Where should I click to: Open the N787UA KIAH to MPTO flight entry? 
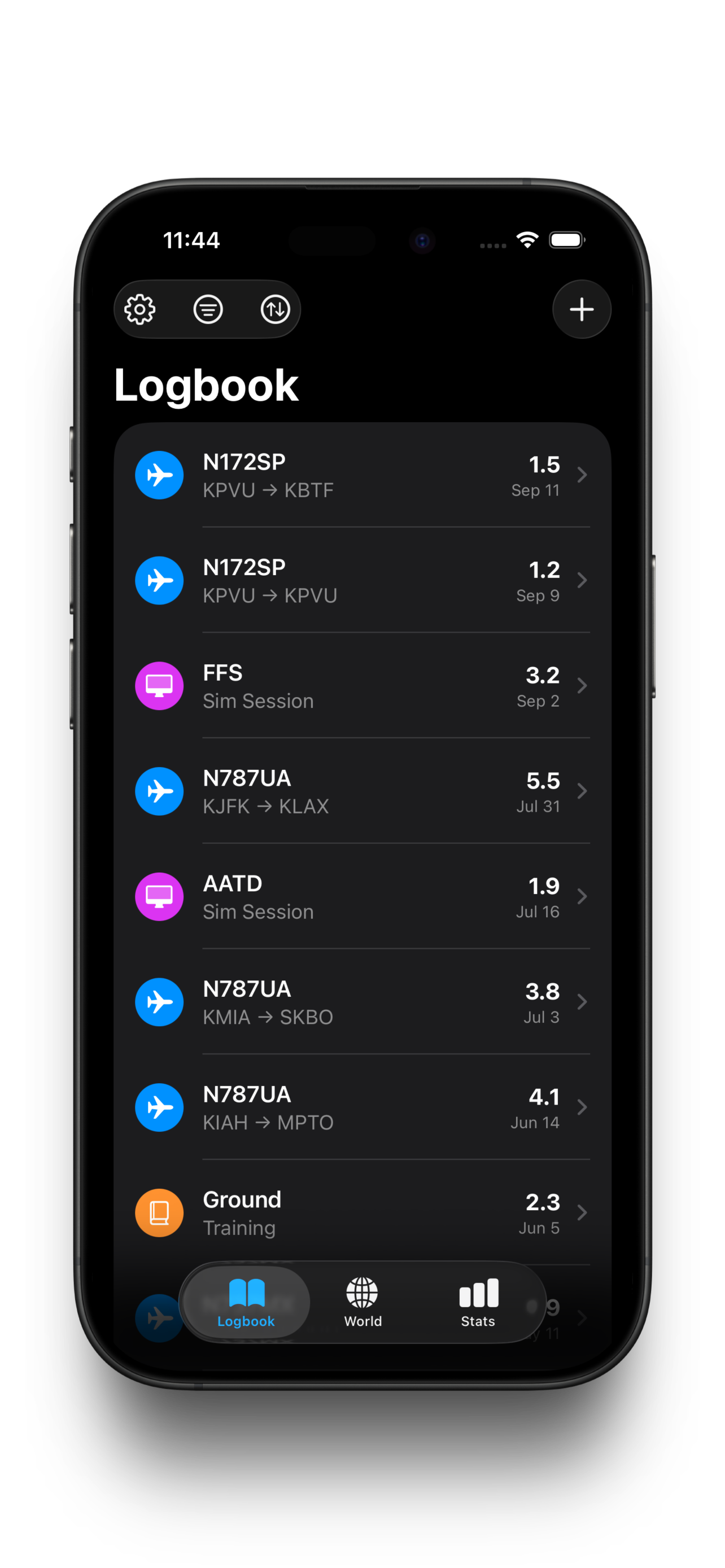click(x=362, y=1107)
